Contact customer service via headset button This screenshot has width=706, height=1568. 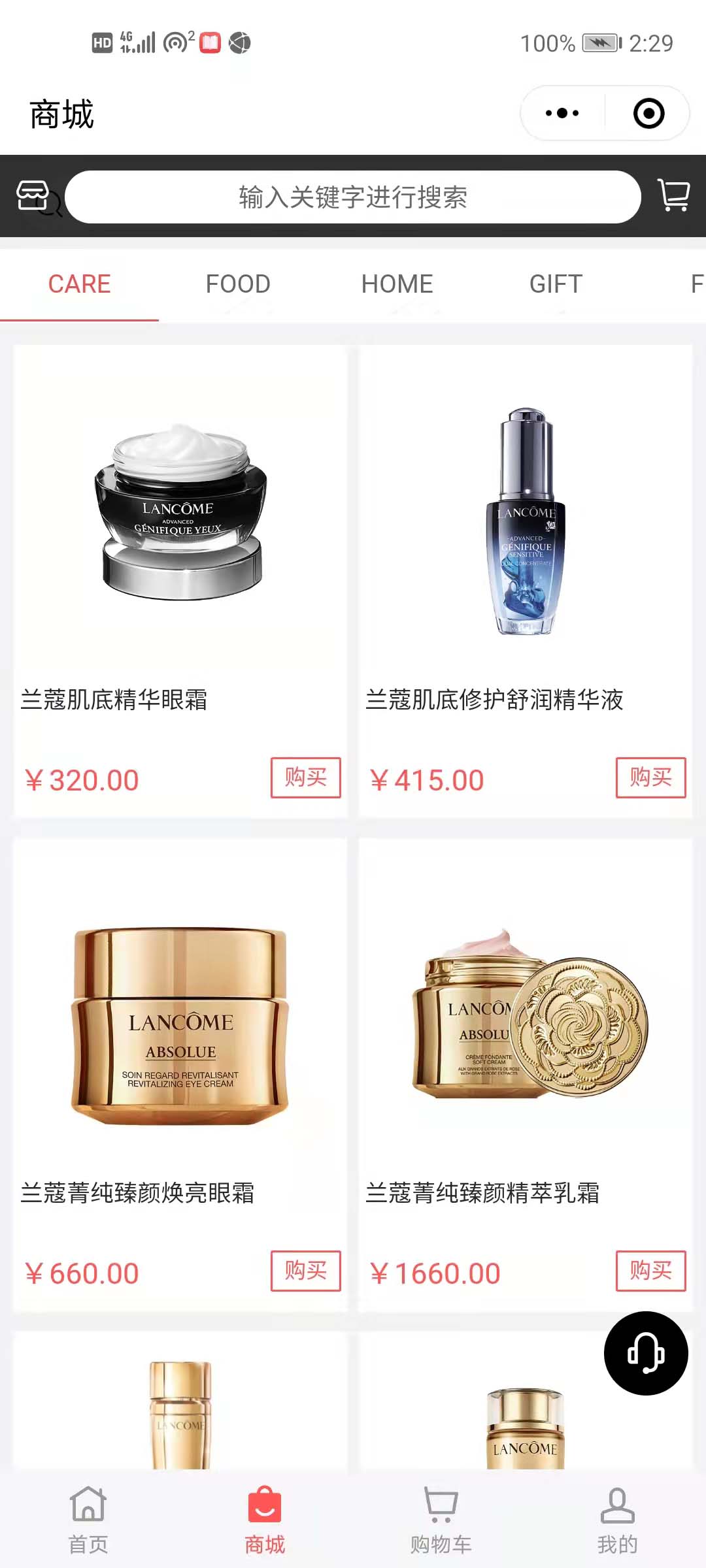[646, 1353]
